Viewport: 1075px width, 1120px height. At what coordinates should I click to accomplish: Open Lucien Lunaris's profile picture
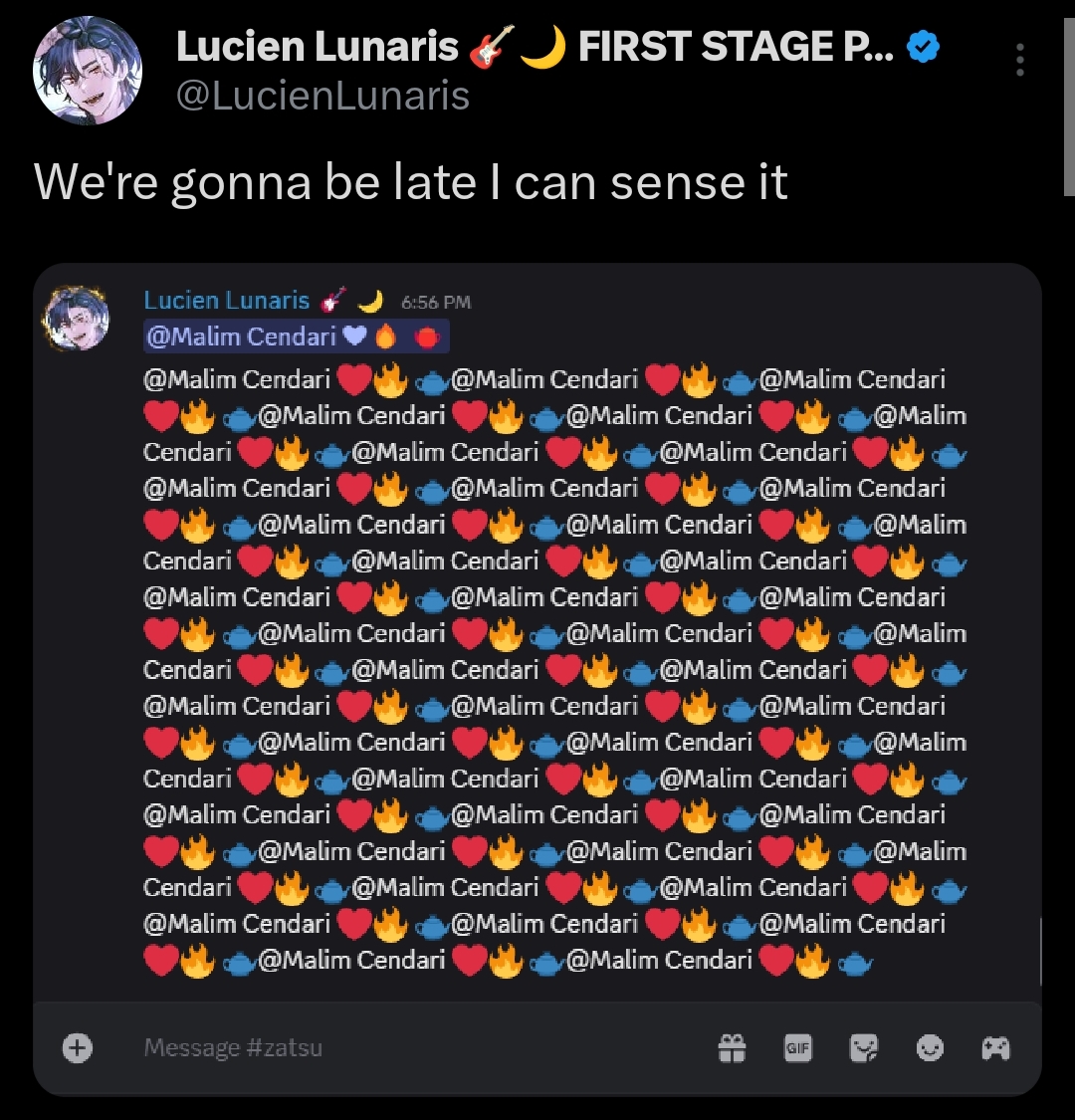(x=88, y=71)
